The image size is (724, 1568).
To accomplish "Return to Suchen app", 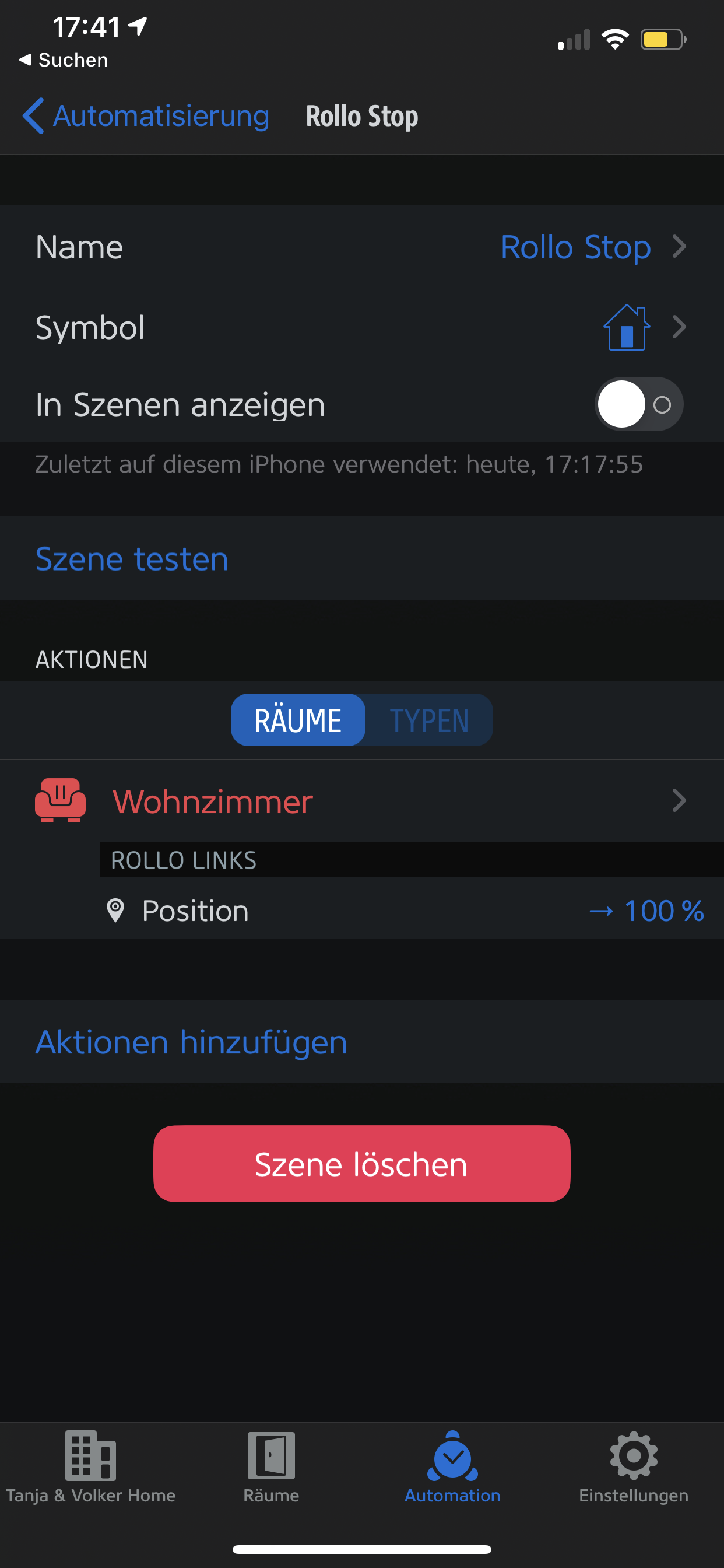I will (x=64, y=60).
